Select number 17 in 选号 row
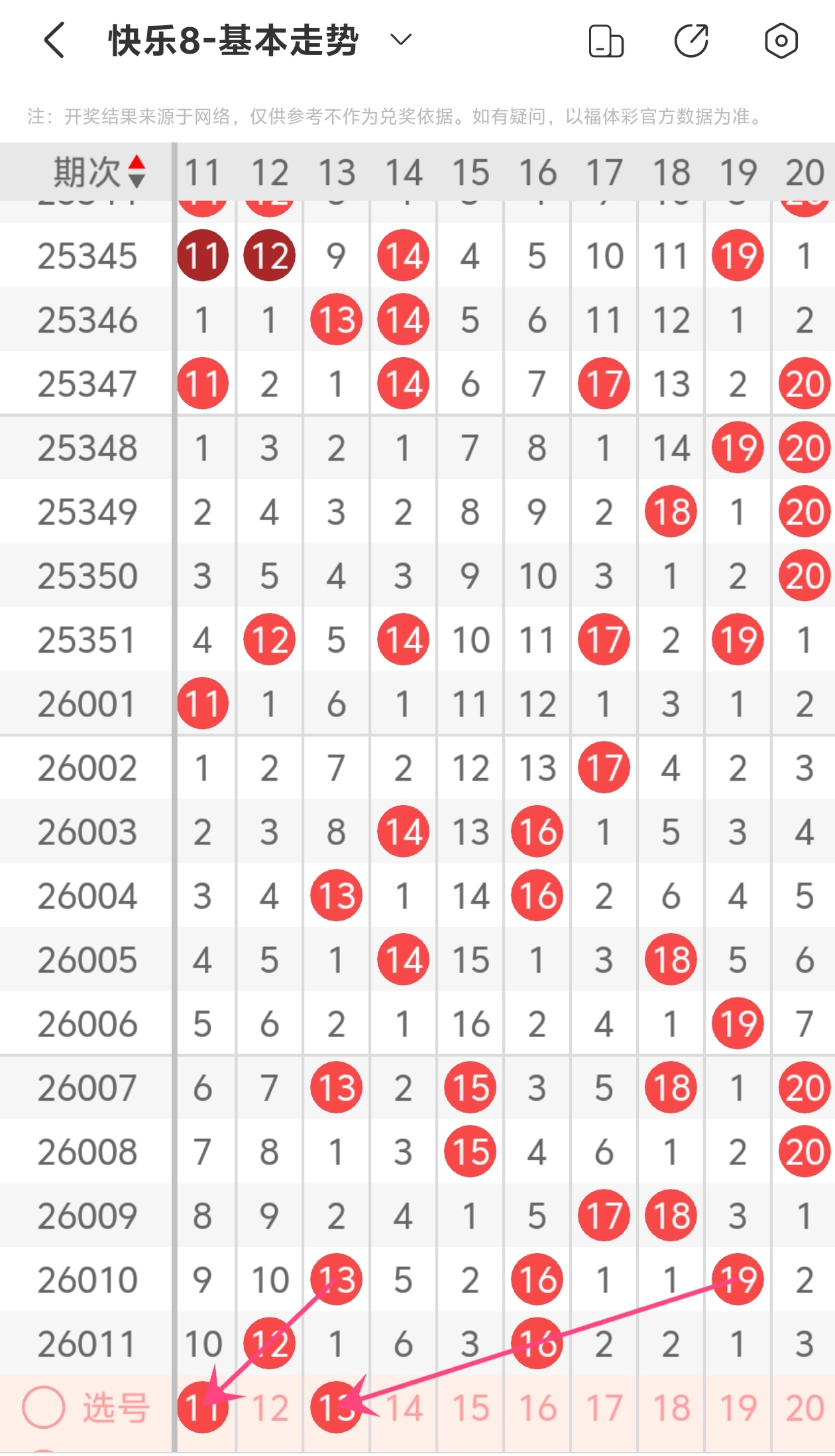Screen dimensions: 835x1456 tap(604, 1408)
